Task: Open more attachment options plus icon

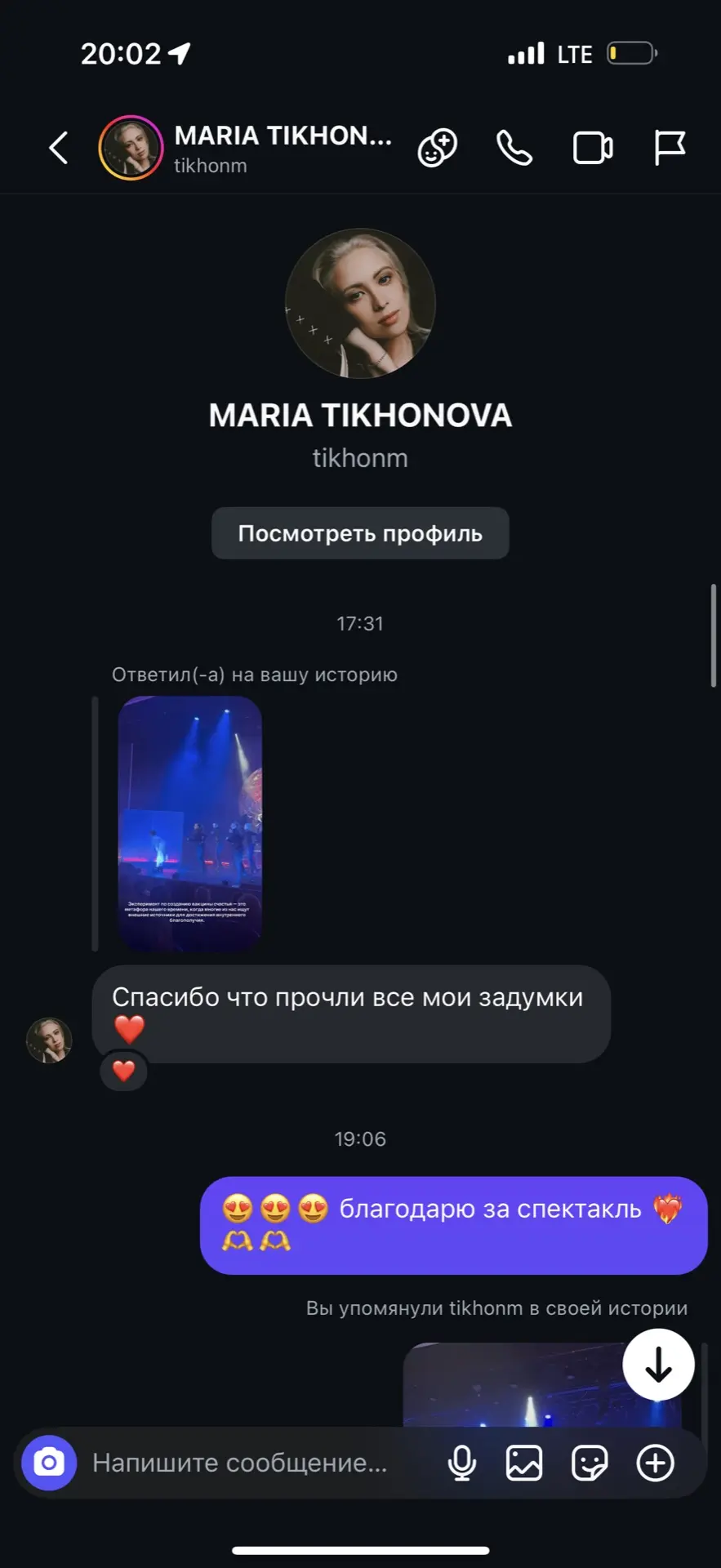Action: (x=656, y=1463)
